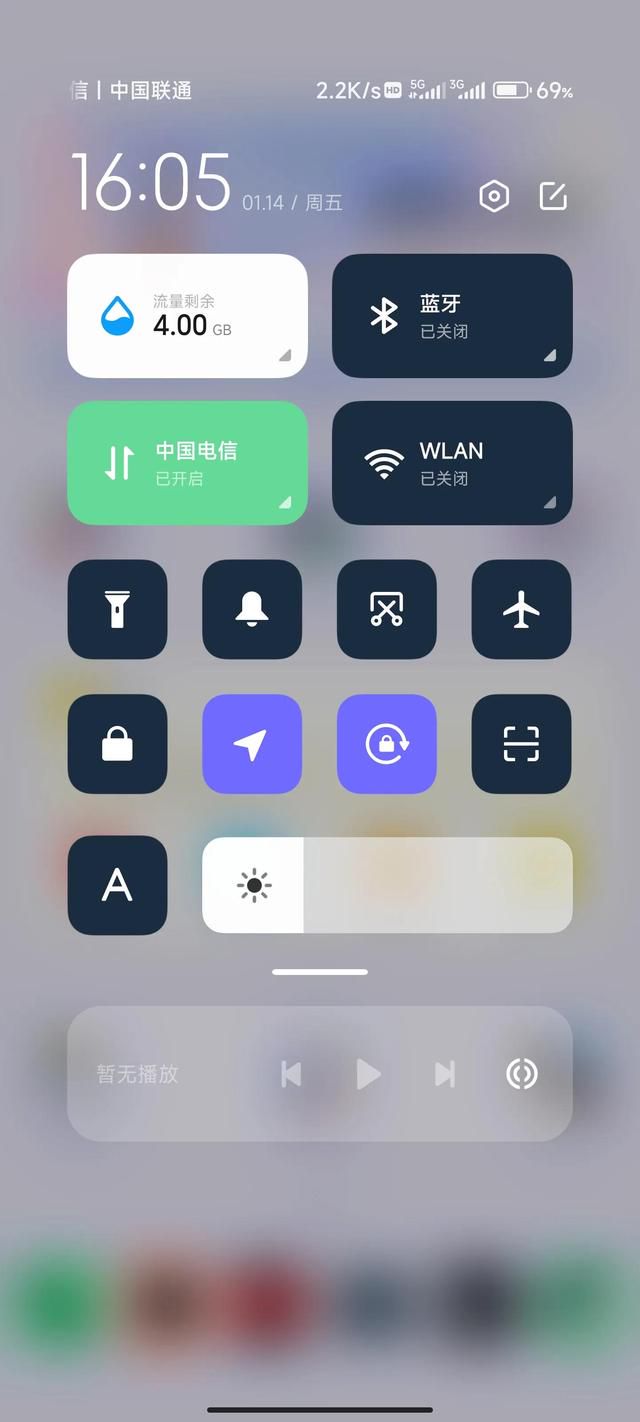Tap the brightness slider bar
The image size is (640, 1422).
[x=387, y=885]
